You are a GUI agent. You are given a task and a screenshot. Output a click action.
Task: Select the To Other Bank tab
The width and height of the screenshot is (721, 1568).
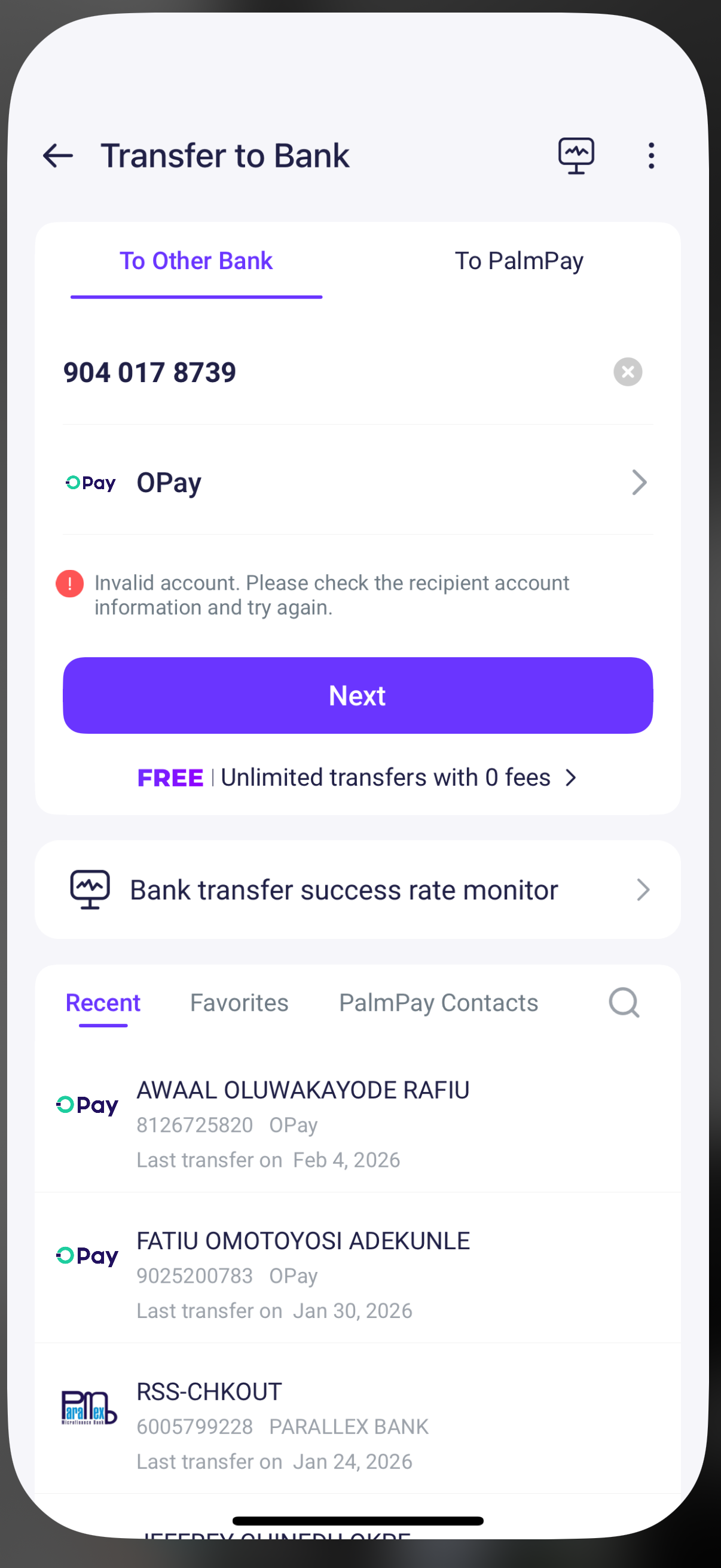pyautogui.click(x=196, y=261)
